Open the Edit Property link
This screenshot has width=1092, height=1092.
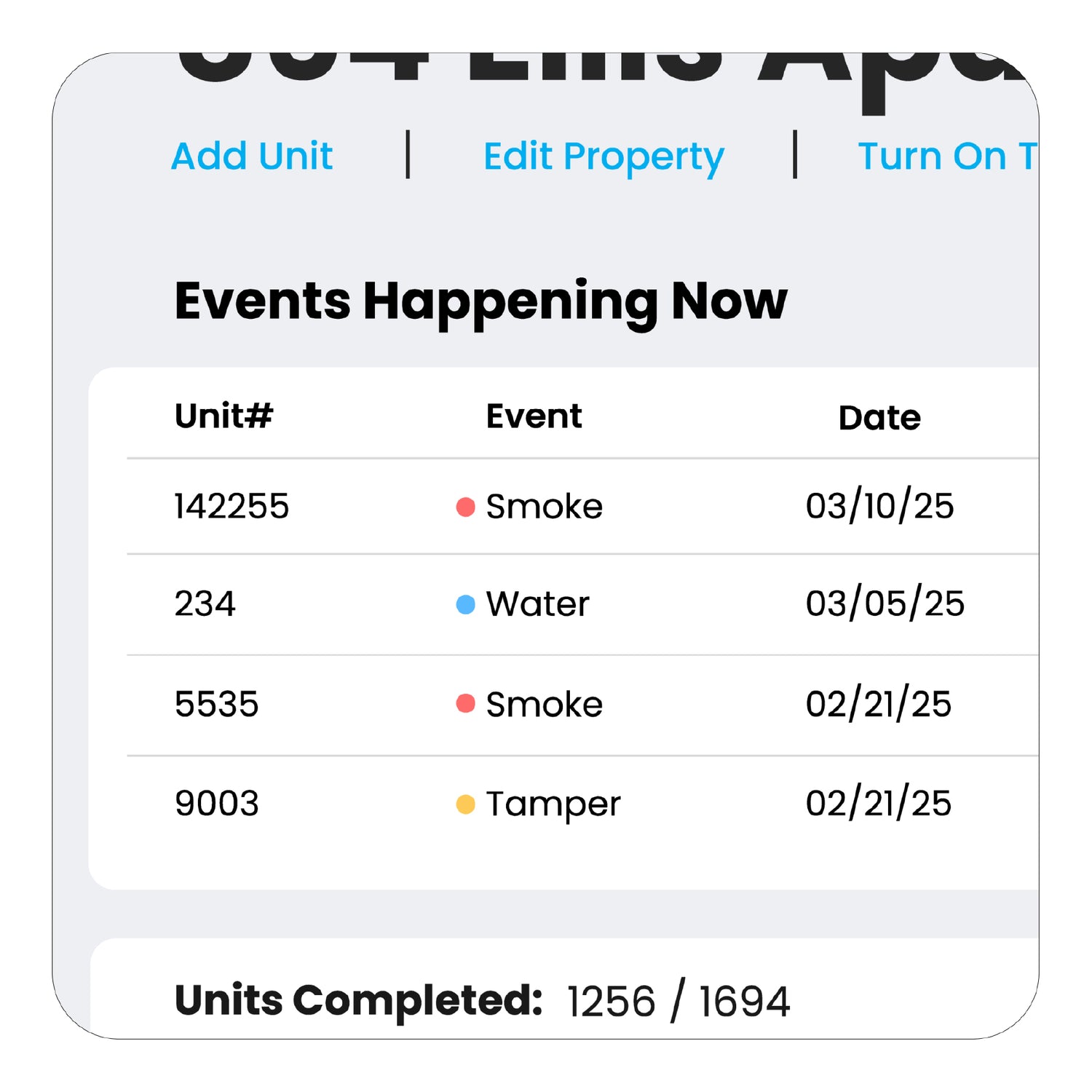(604, 157)
